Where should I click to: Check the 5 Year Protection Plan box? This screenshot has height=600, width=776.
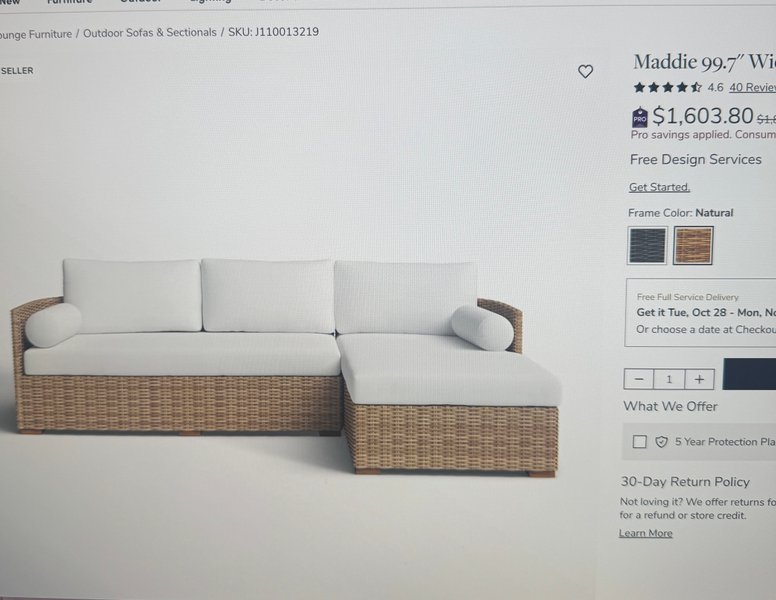coord(640,441)
